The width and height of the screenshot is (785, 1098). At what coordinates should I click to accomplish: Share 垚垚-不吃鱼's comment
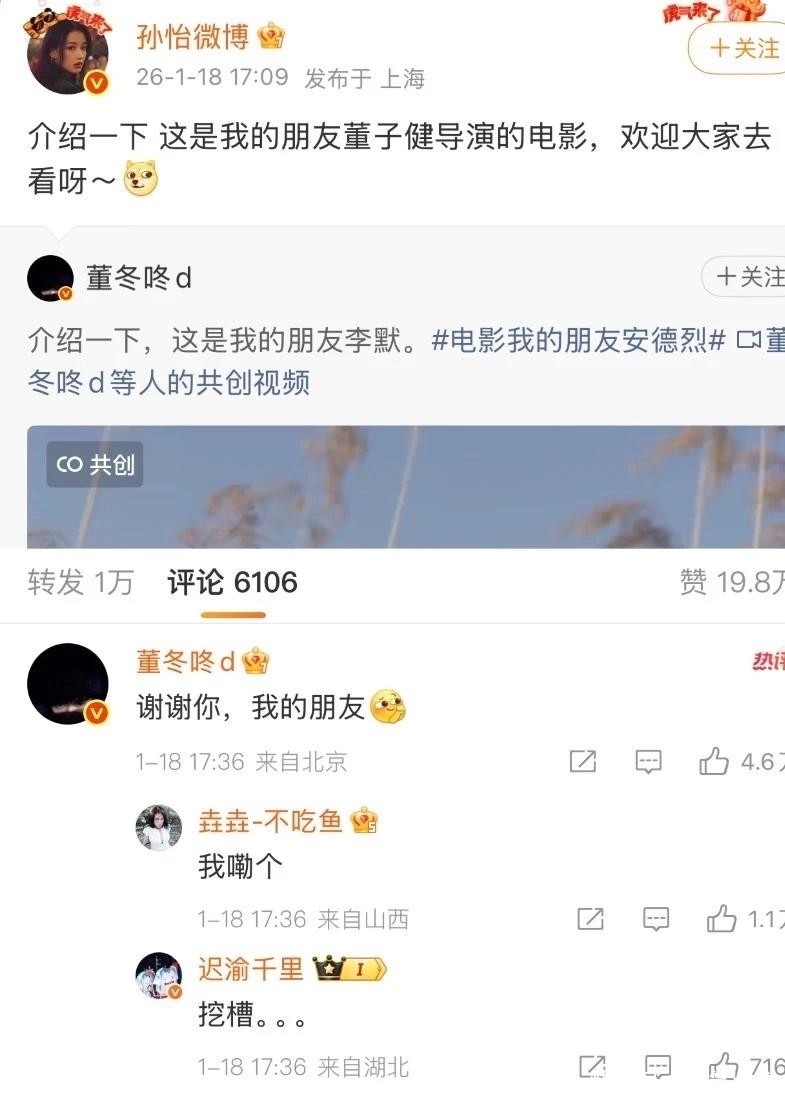pyautogui.click(x=590, y=919)
